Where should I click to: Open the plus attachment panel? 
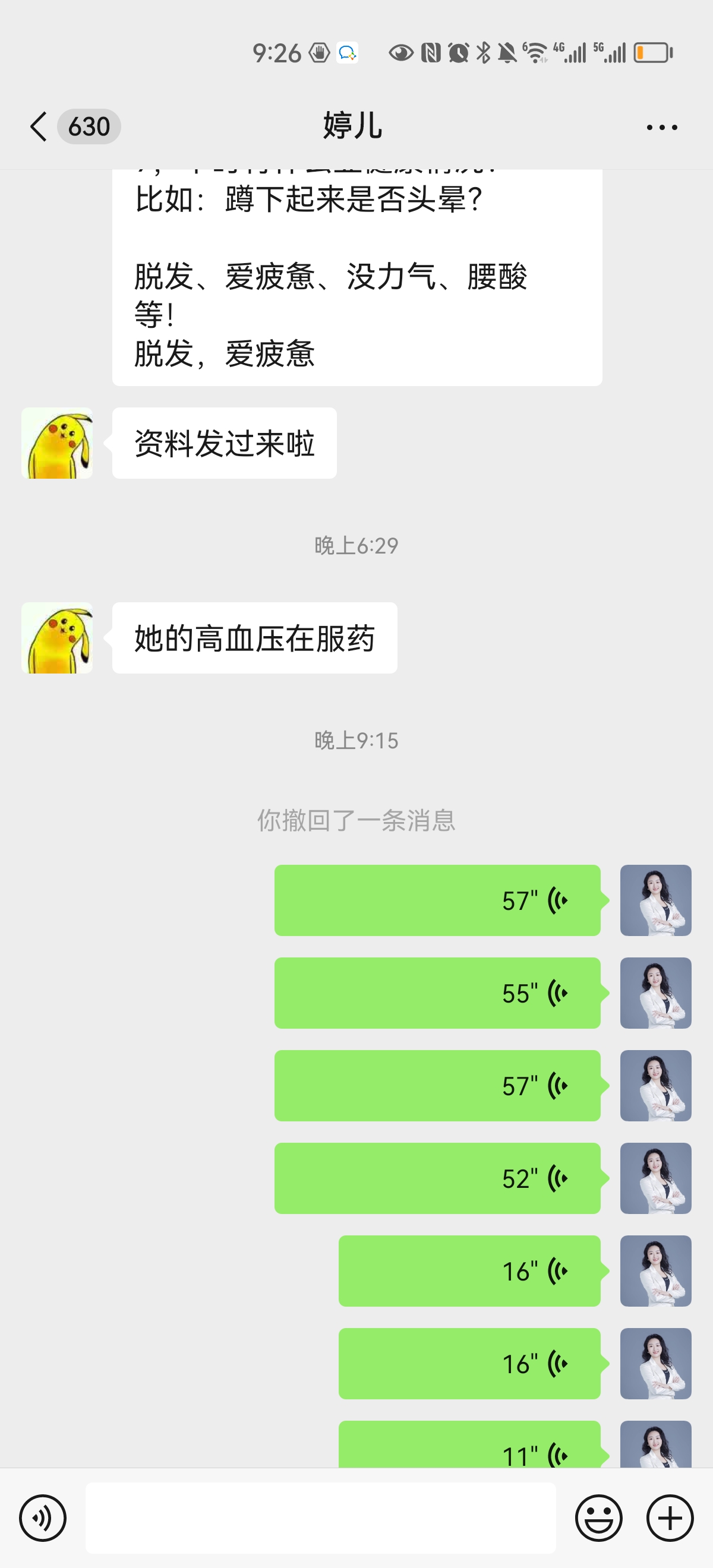point(670,1518)
